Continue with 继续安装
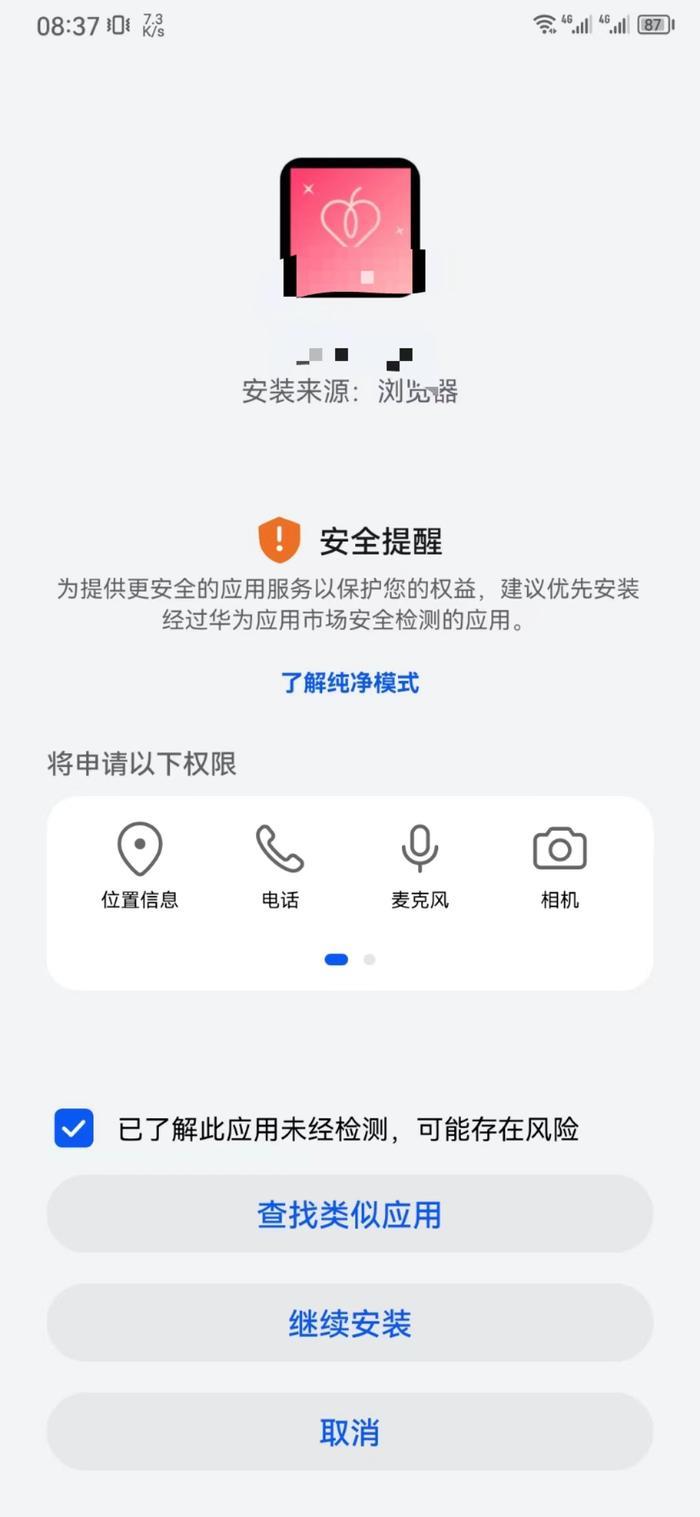Viewport: 700px width, 1517px height. [349, 1324]
